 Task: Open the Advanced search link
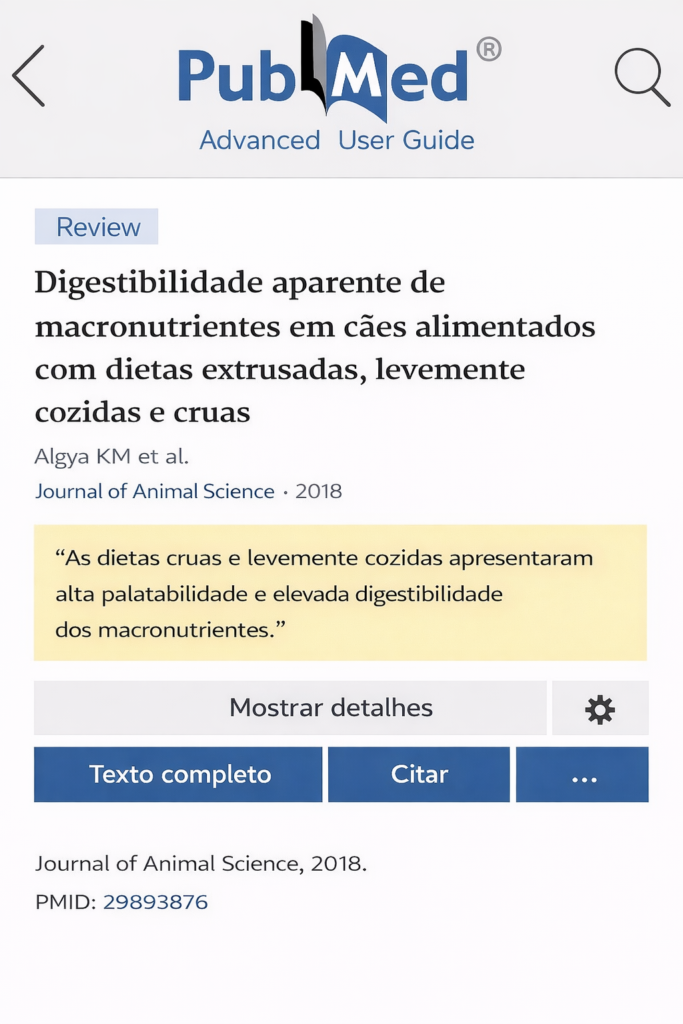(x=259, y=140)
